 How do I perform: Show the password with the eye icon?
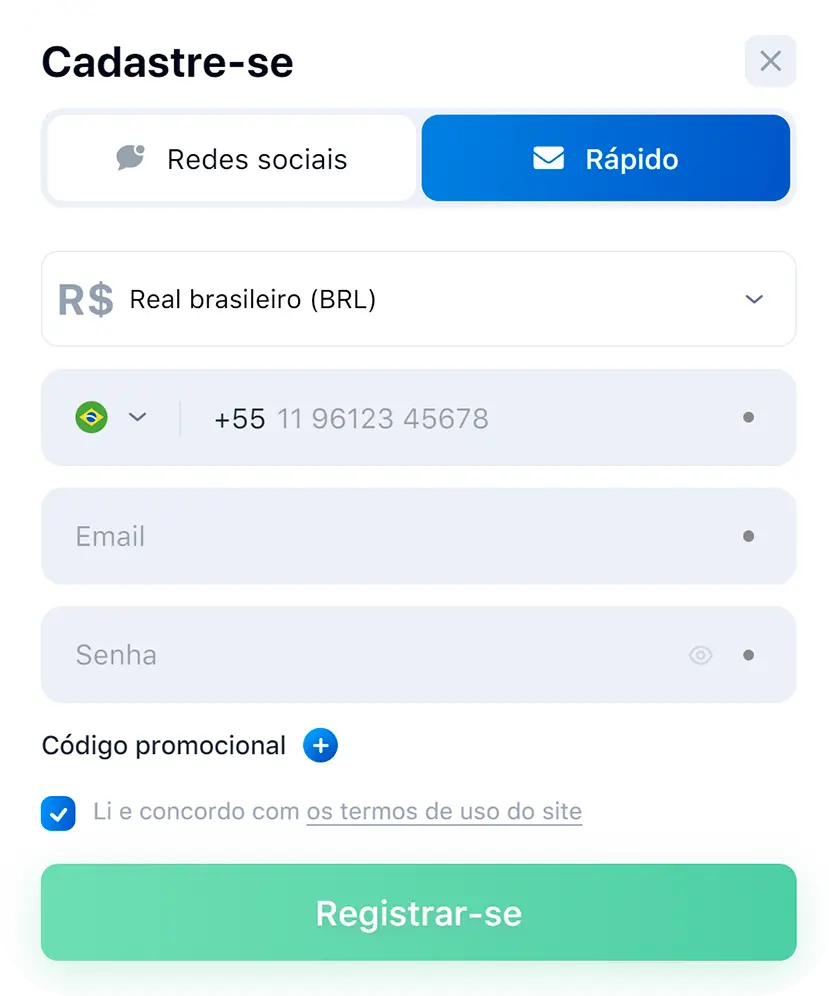click(701, 655)
